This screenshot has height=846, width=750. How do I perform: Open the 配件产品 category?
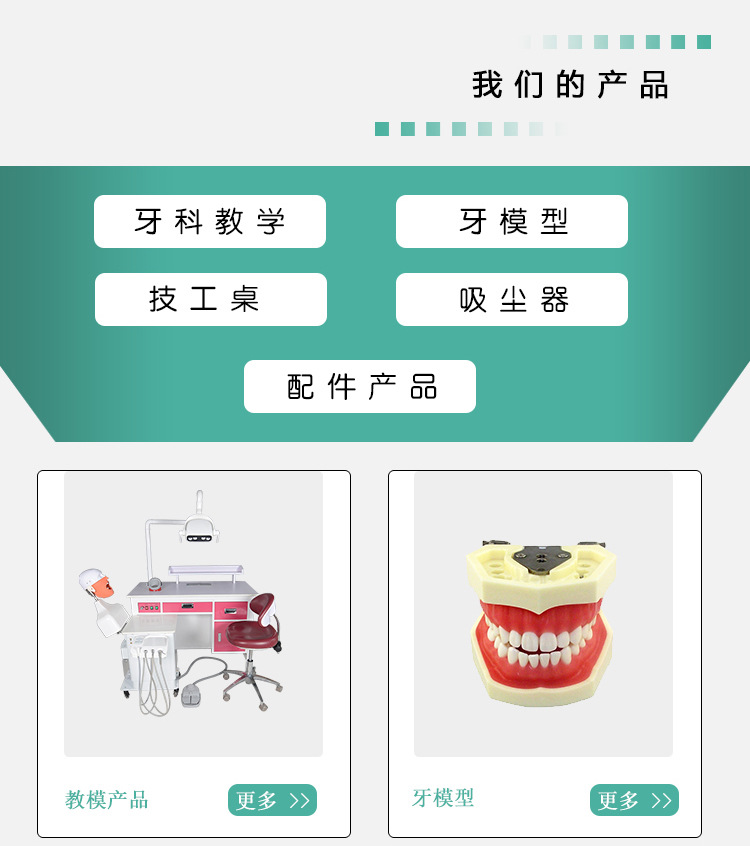coord(360,387)
